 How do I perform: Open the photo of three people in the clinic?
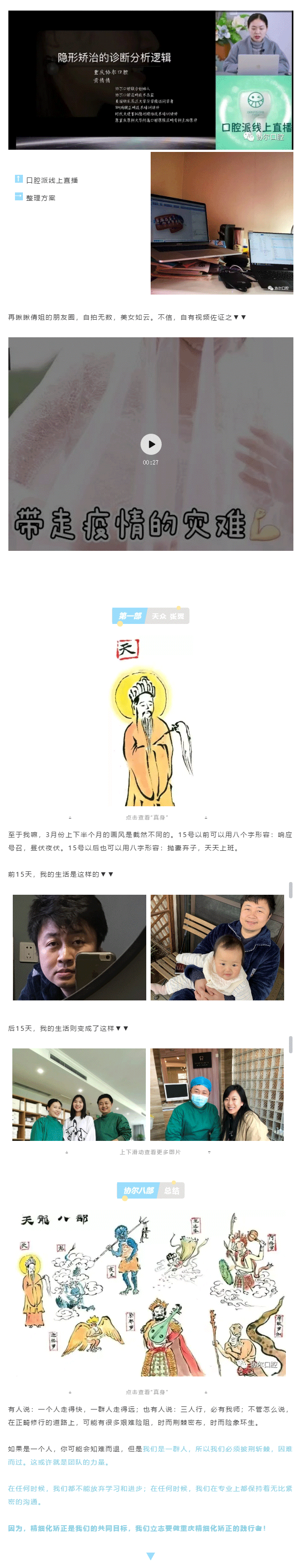(79, 1094)
